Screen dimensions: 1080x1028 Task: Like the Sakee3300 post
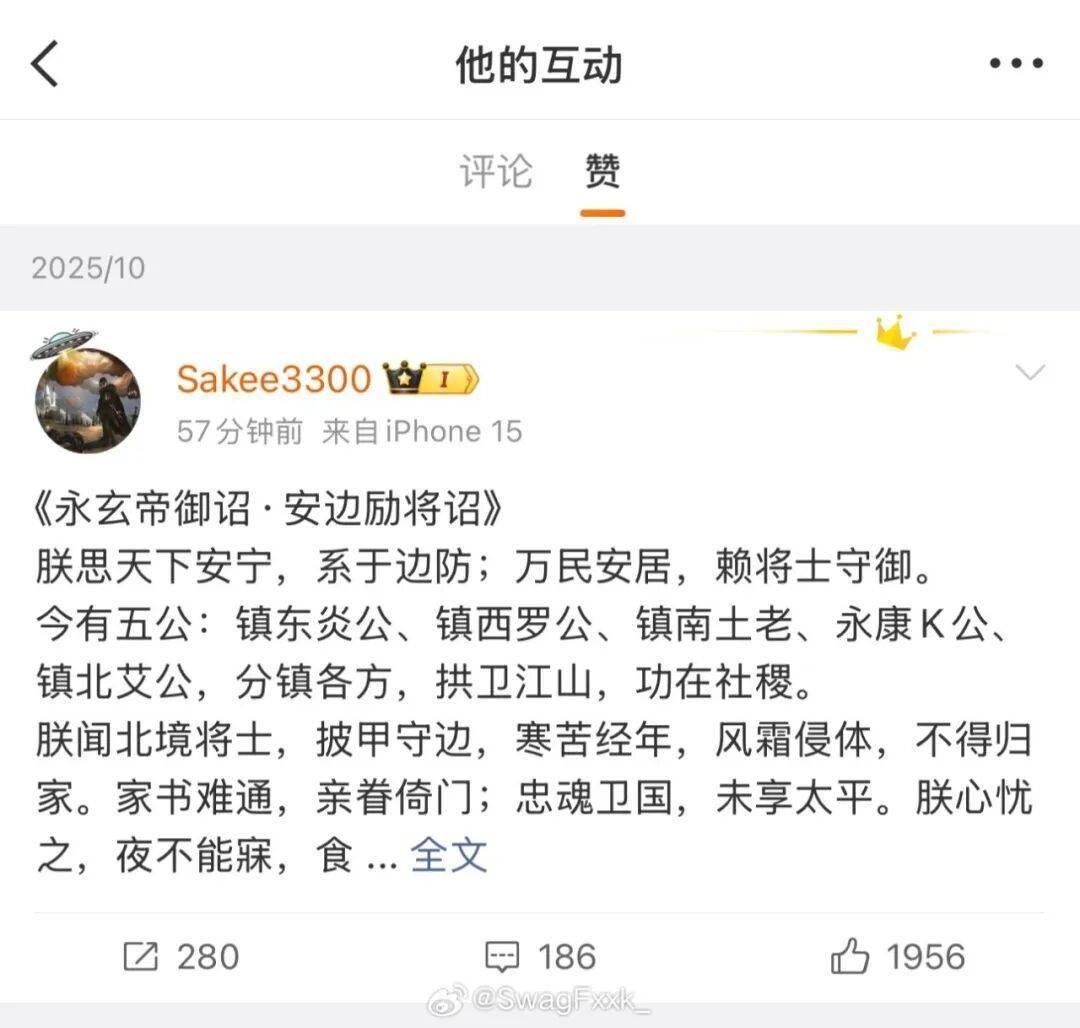pos(897,957)
